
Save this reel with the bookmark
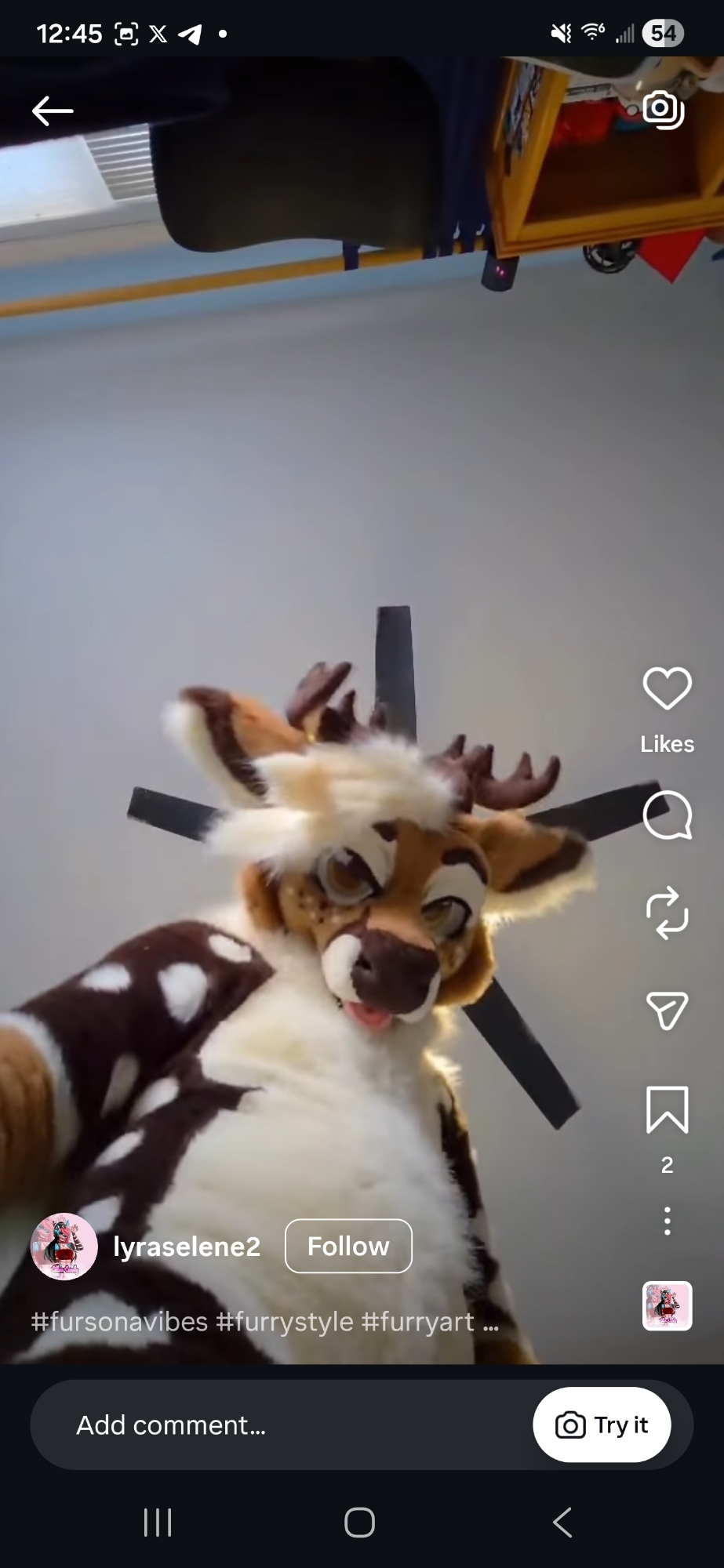(667, 1109)
